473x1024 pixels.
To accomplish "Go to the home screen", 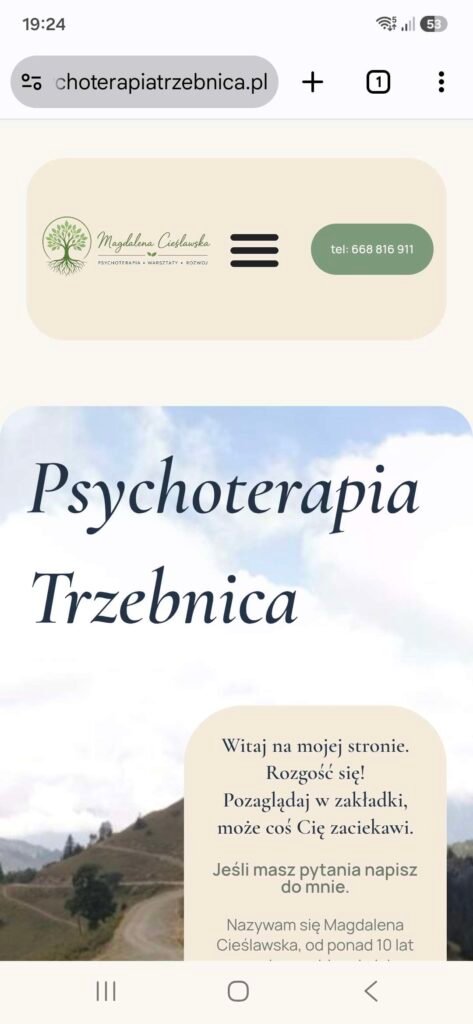I will [238, 991].
